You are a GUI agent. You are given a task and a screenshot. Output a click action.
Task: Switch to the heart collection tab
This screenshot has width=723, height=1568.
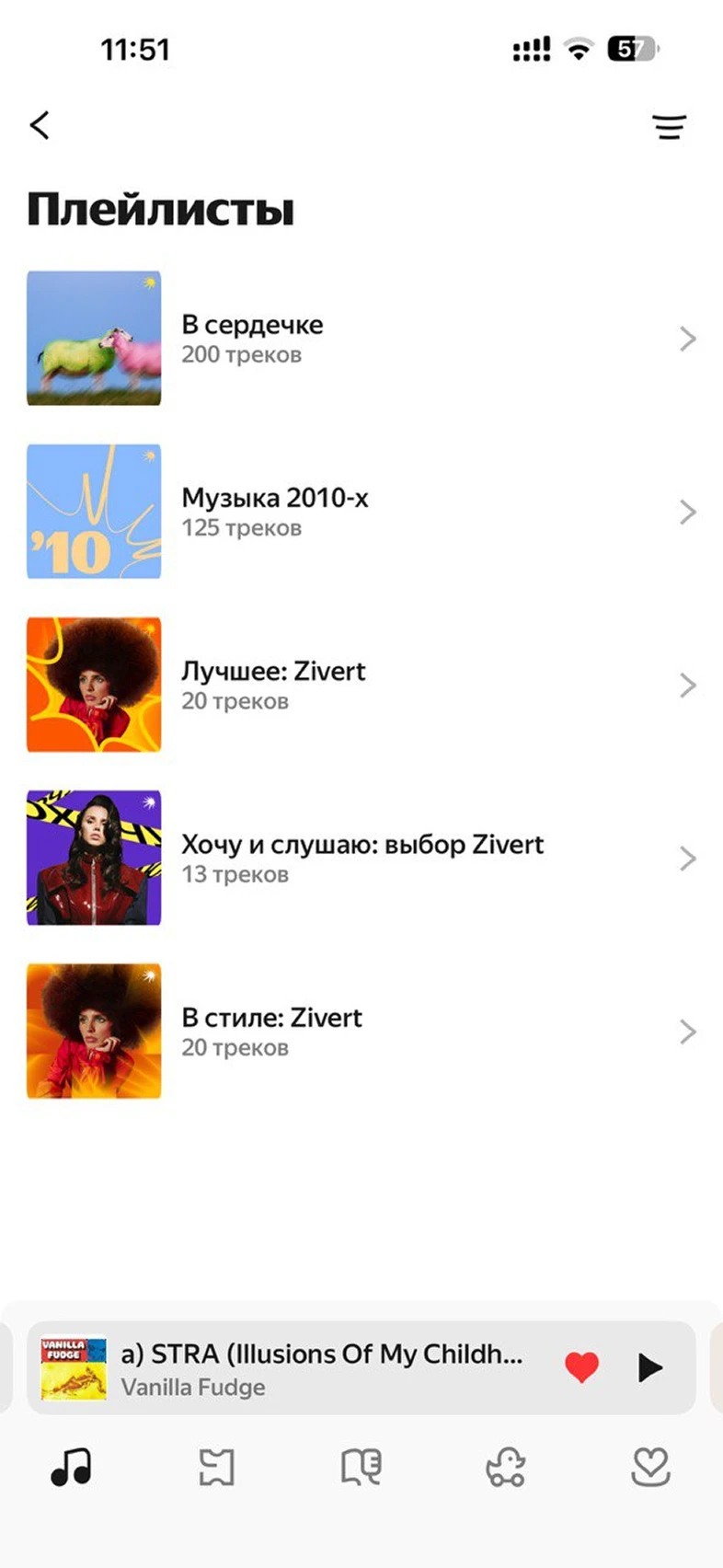[x=650, y=1467]
